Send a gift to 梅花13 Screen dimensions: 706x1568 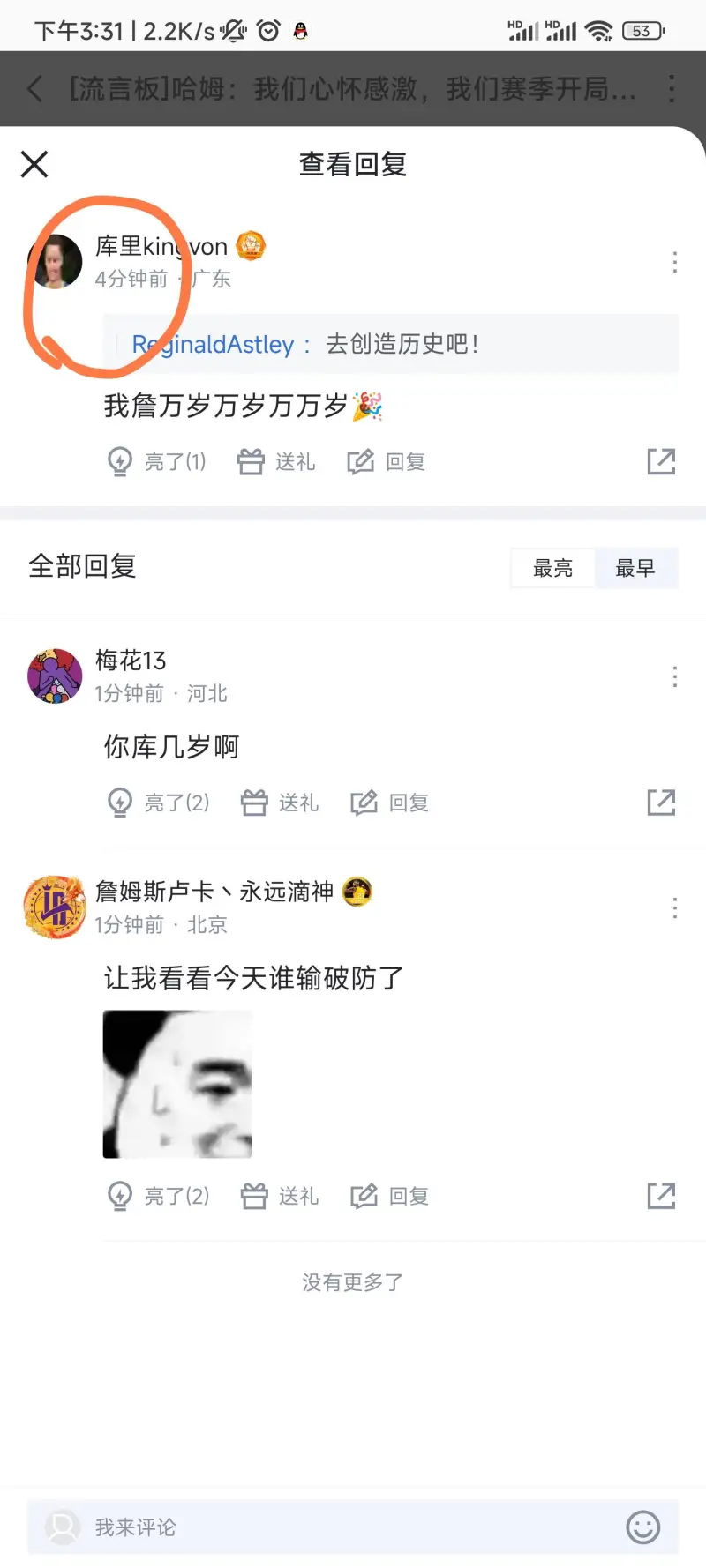click(280, 803)
